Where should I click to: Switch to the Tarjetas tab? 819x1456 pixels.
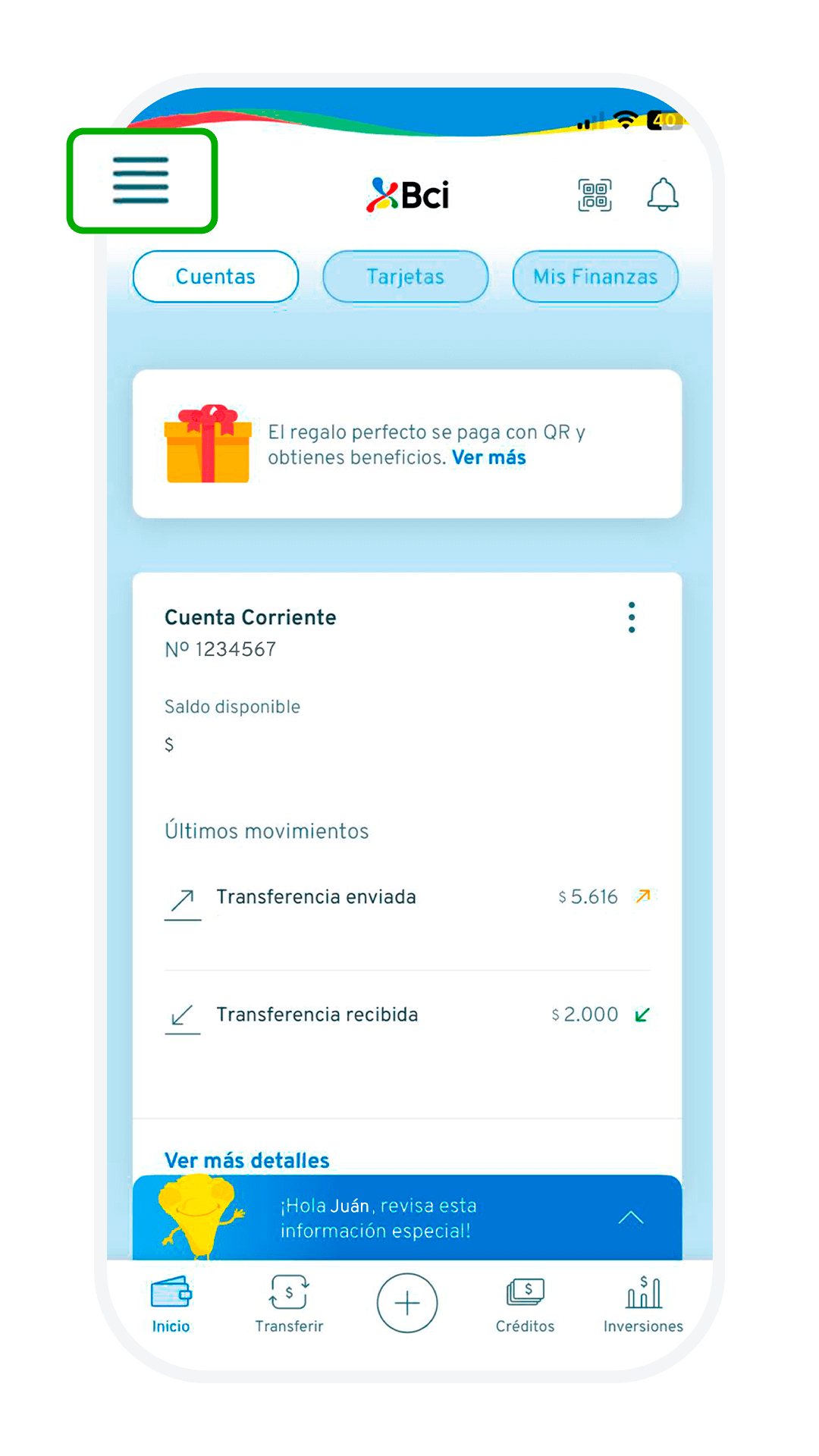tap(405, 276)
